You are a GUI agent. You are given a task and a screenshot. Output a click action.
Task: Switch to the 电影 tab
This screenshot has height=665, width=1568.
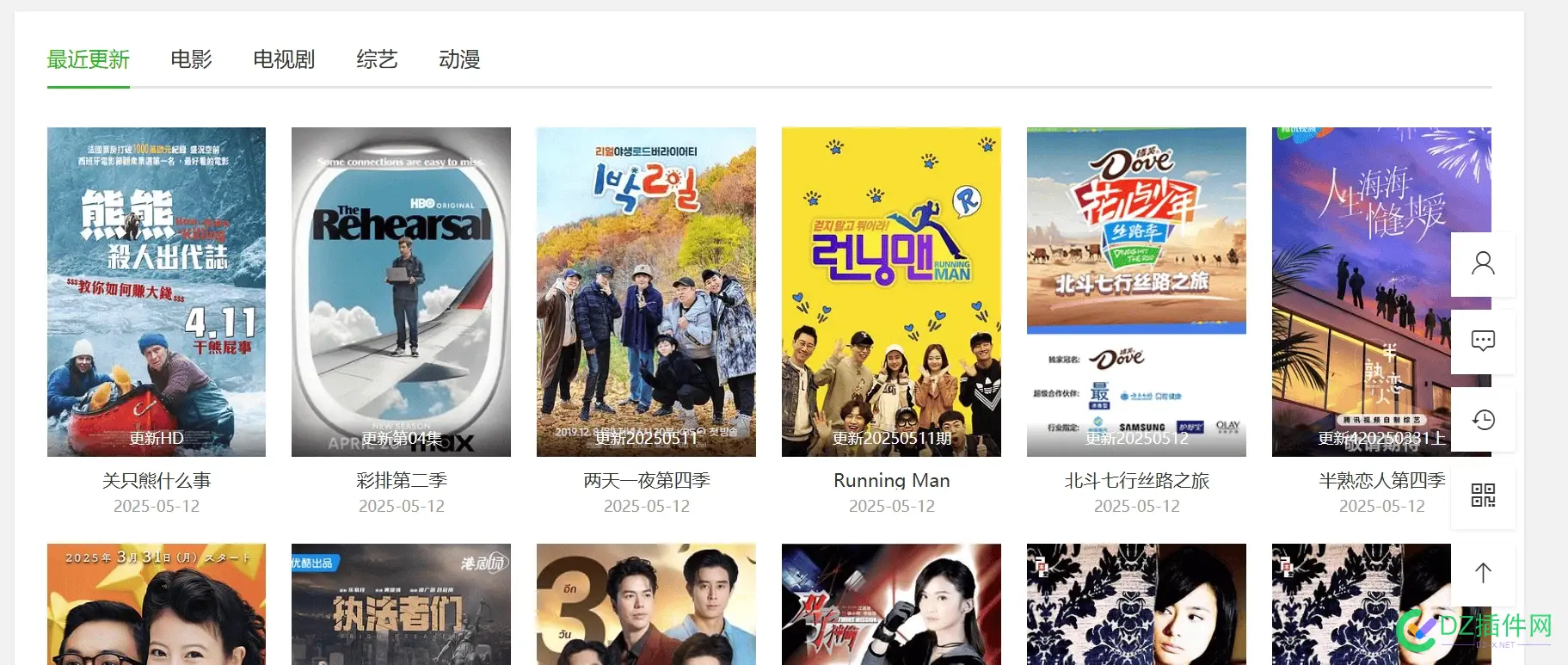pos(191,59)
